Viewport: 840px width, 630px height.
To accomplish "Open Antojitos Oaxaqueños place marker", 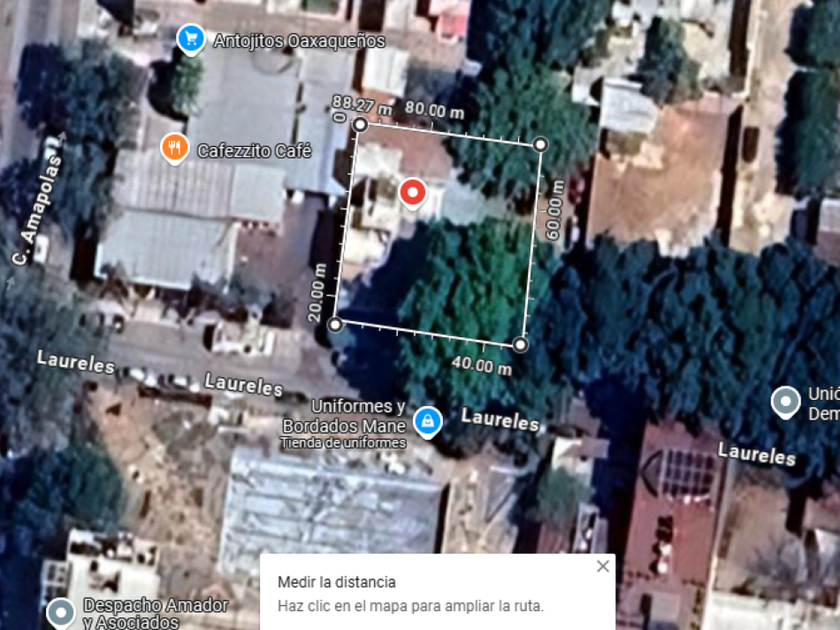I will click(191, 40).
